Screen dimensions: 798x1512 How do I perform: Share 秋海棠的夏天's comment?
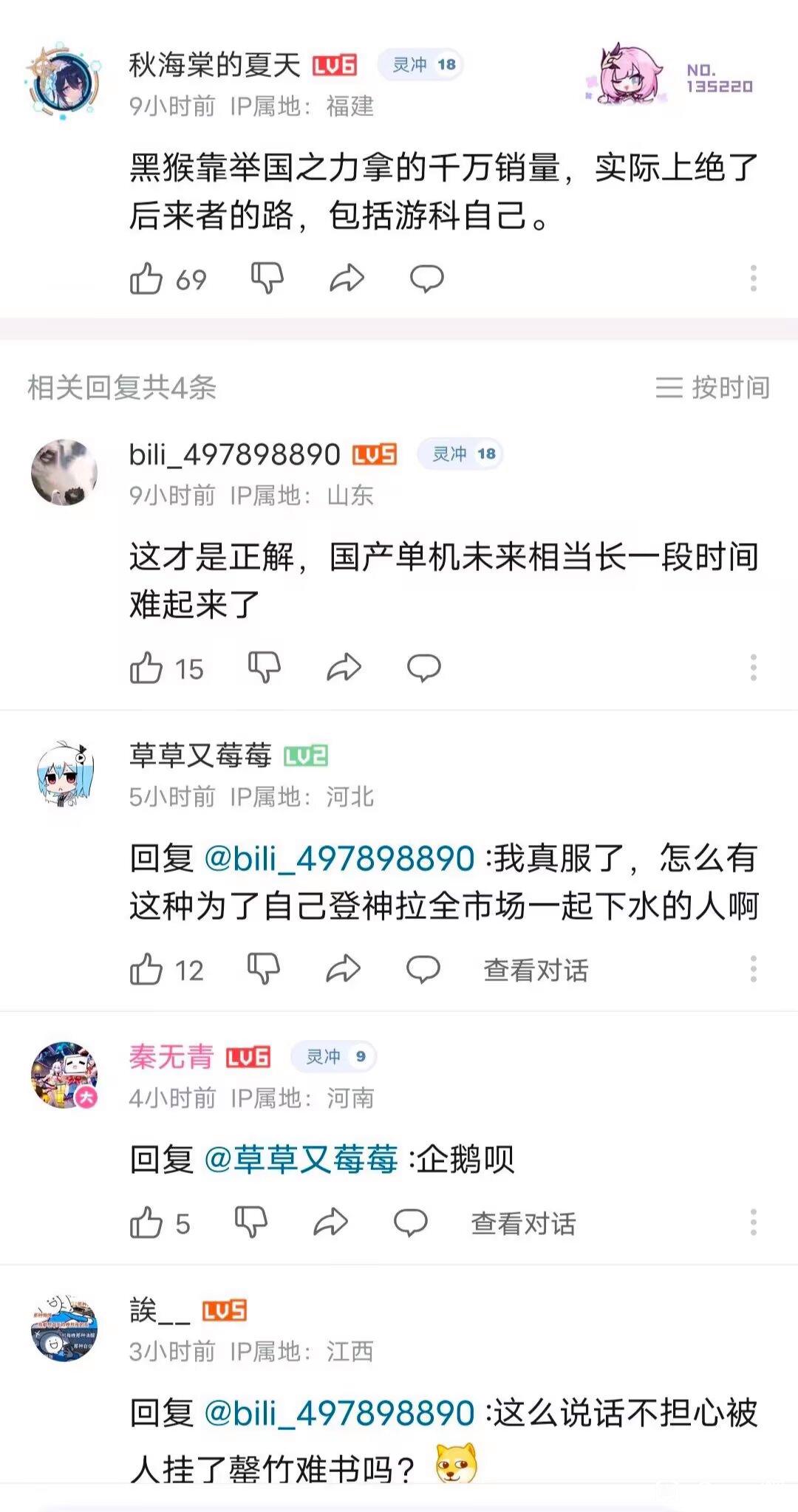click(347, 279)
